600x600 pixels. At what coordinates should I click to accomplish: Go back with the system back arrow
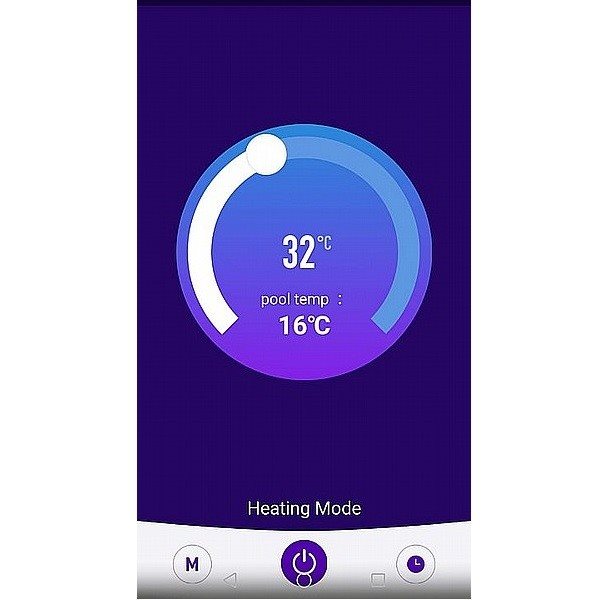230,579
